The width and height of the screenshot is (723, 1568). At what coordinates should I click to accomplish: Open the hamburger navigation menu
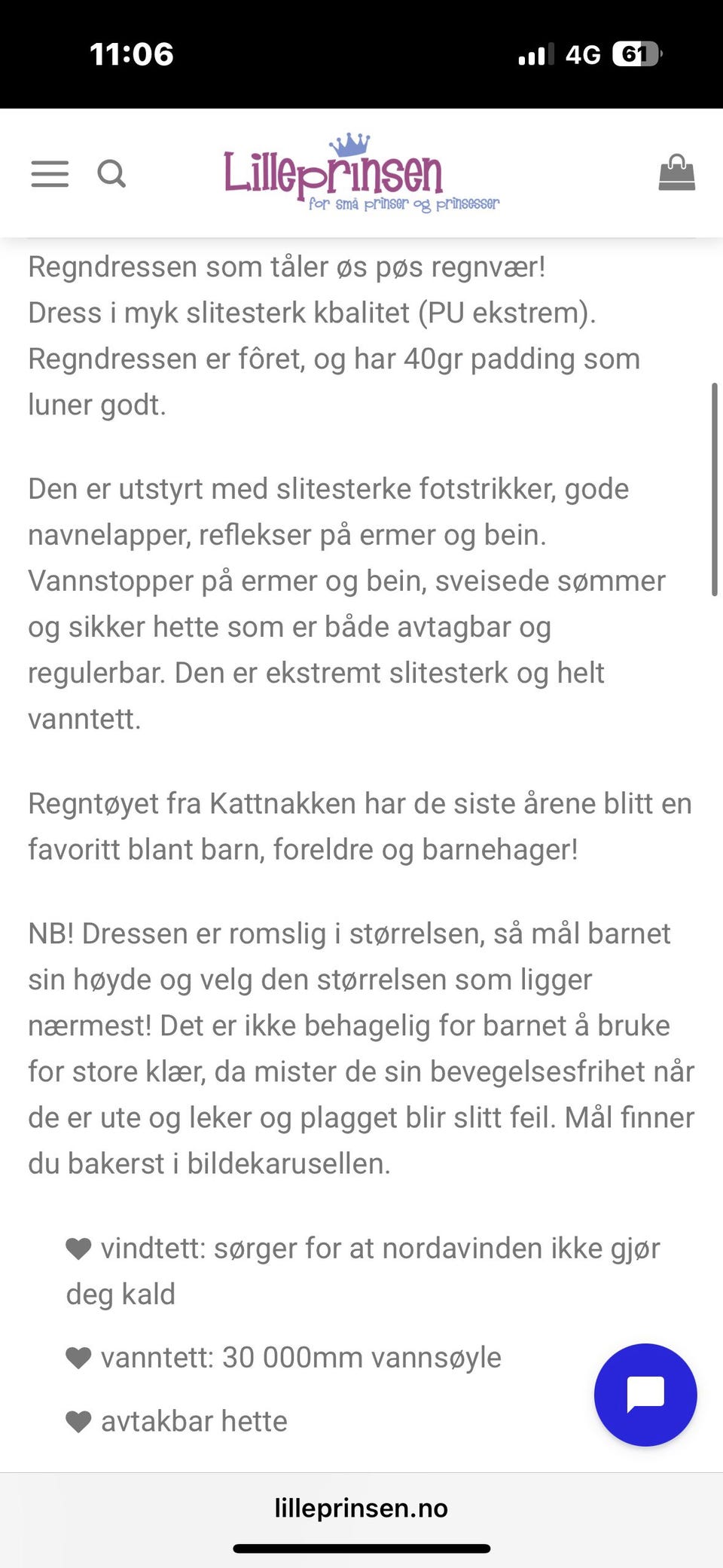[49, 174]
